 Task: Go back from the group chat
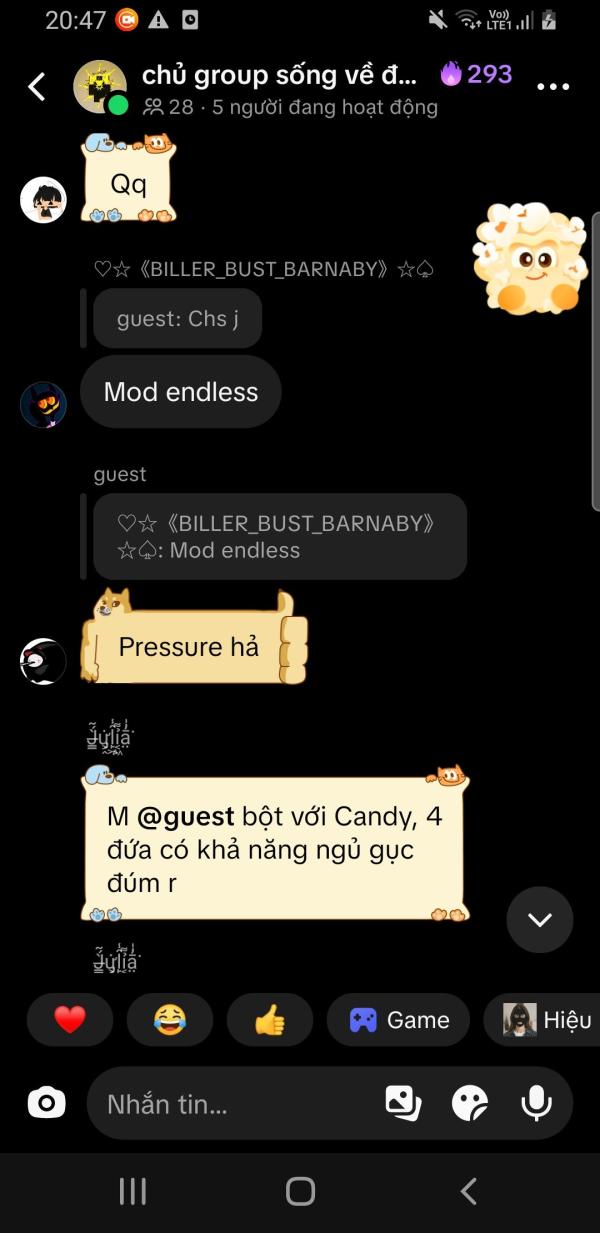(37, 87)
